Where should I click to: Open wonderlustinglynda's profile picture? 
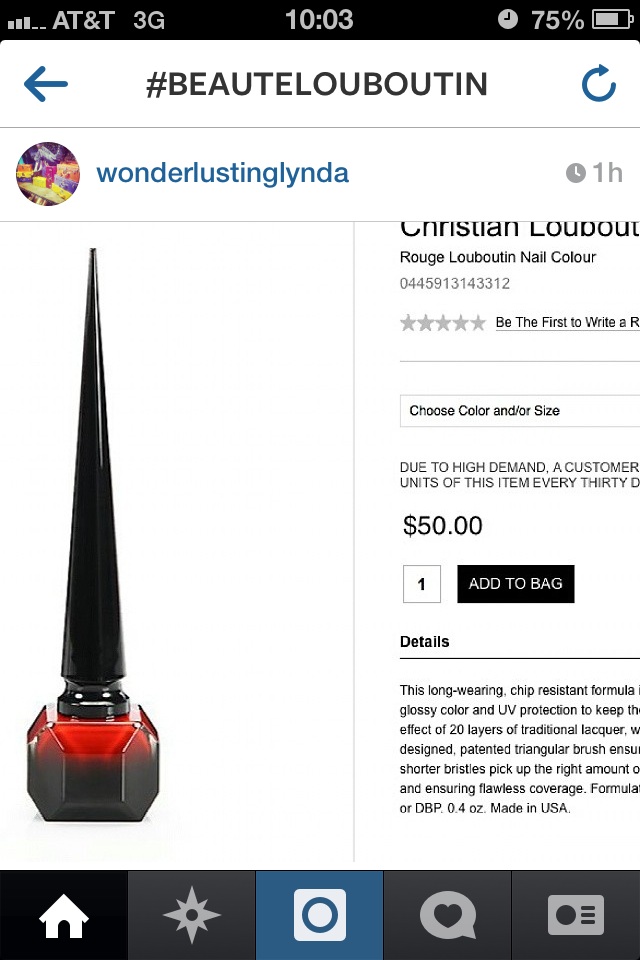(x=48, y=174)
